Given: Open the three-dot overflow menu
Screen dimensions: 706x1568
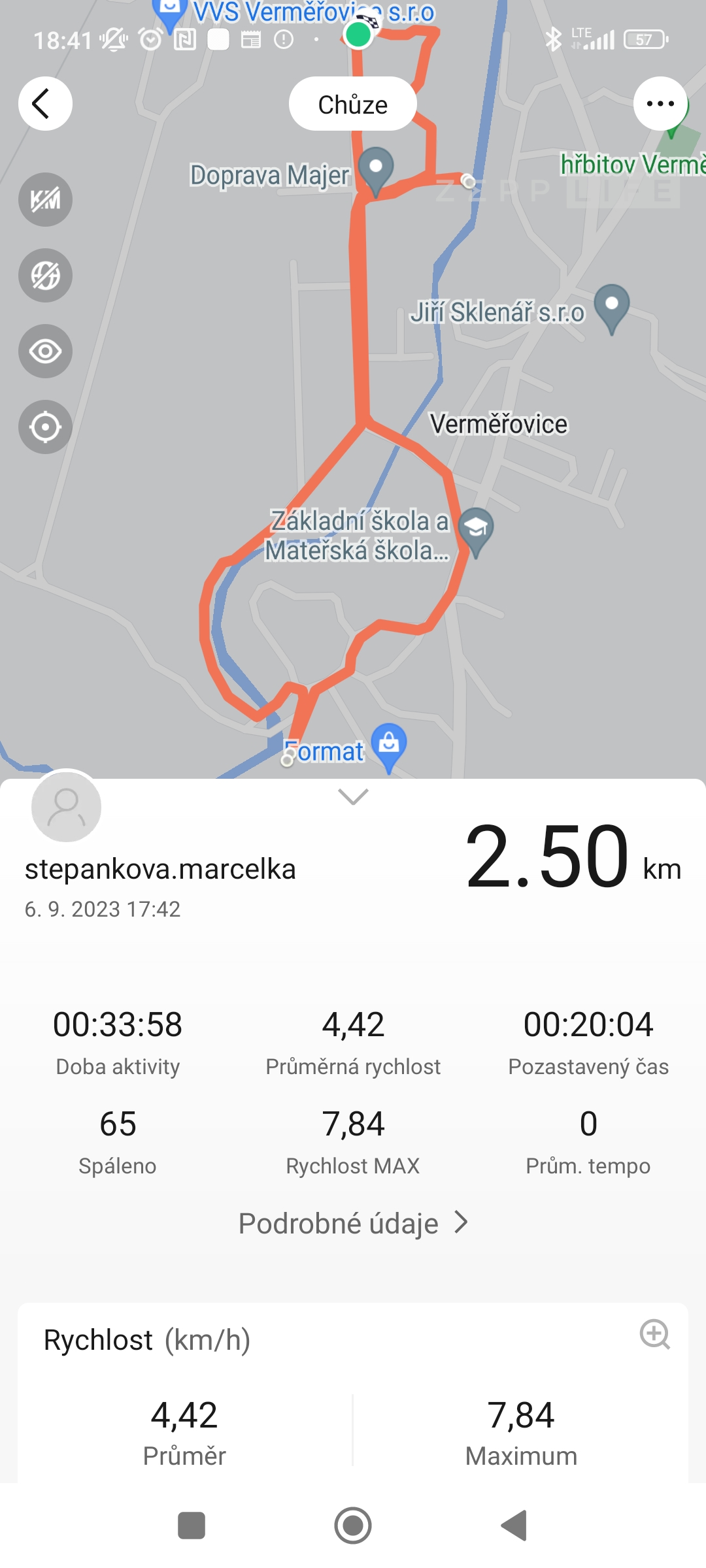Looking at the screenshot, I should point(660,104).
